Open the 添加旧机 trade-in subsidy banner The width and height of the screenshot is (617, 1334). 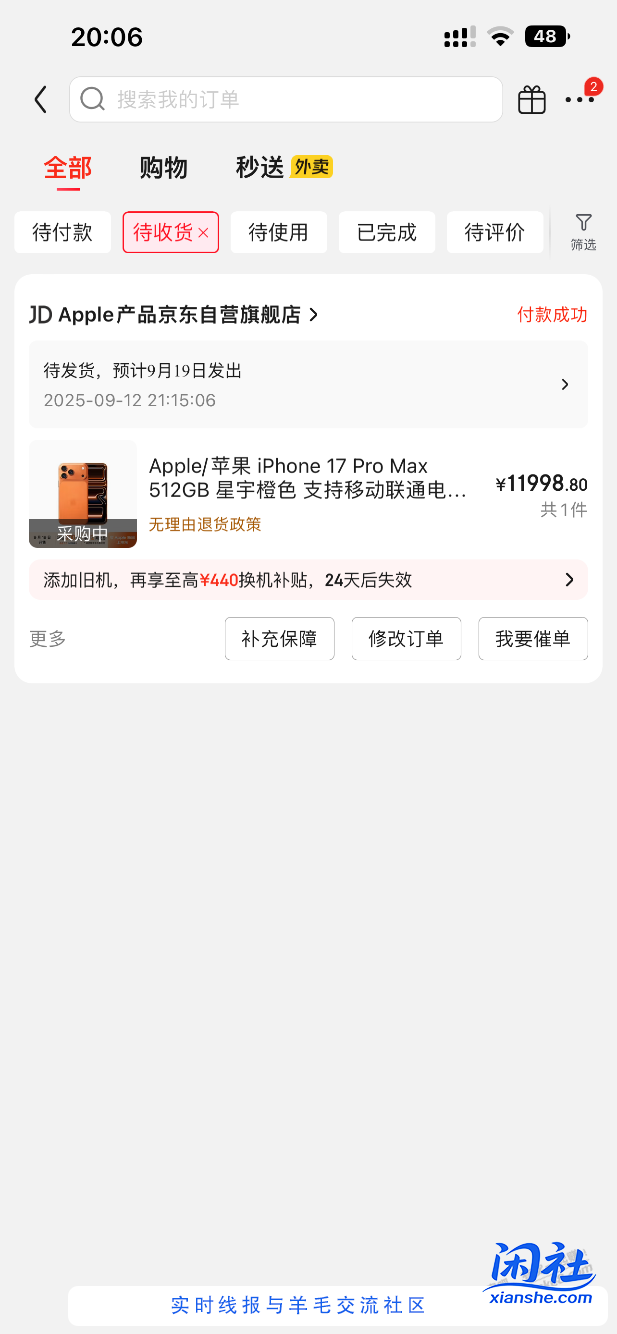click(308, 580)
